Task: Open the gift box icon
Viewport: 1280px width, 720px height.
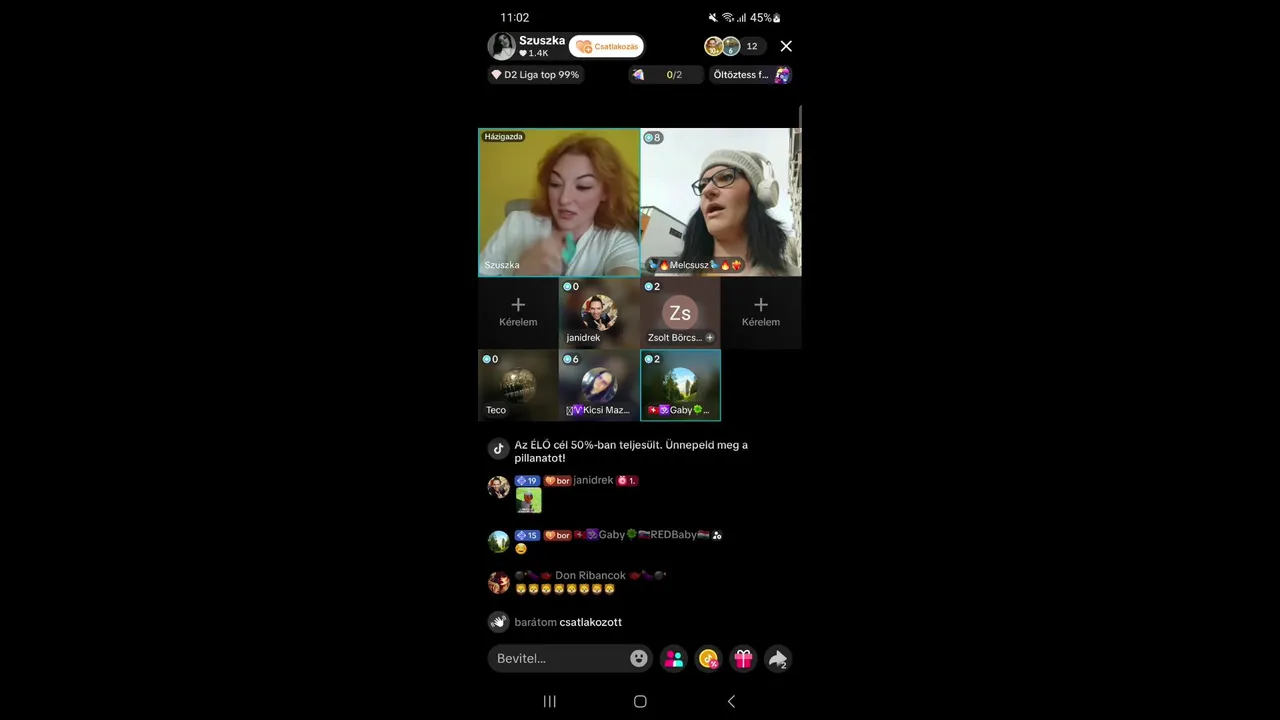Action: click(x=743, y=658)
